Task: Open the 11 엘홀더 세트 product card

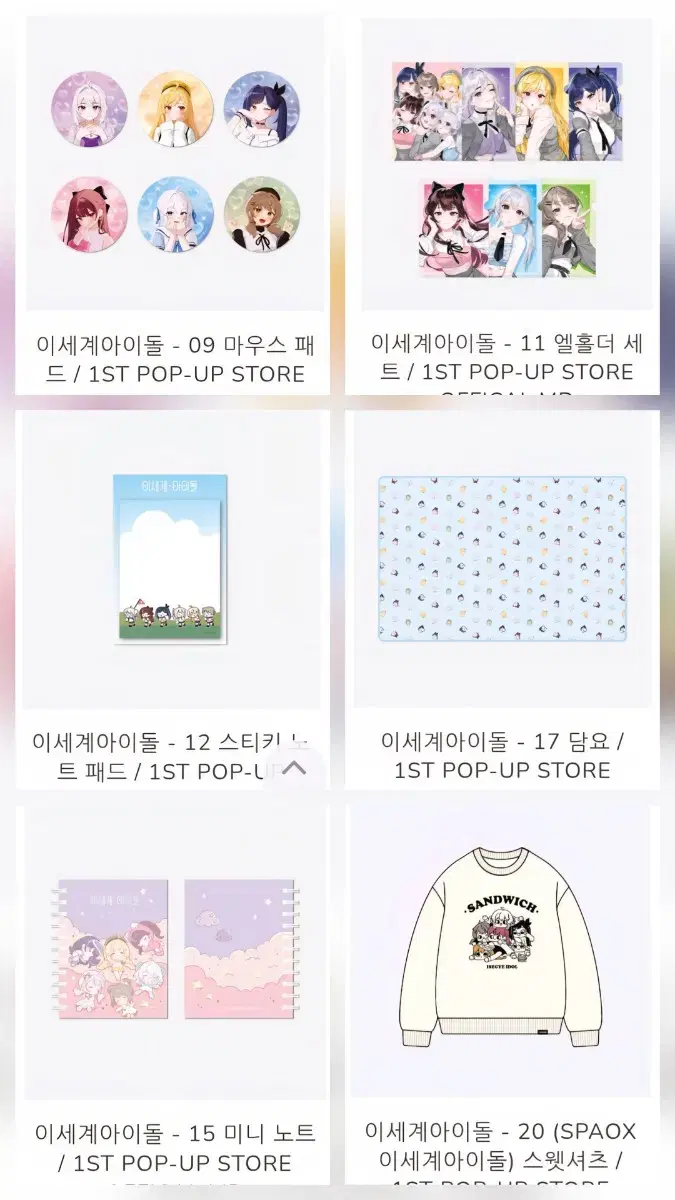Action: tap(501, 203)
